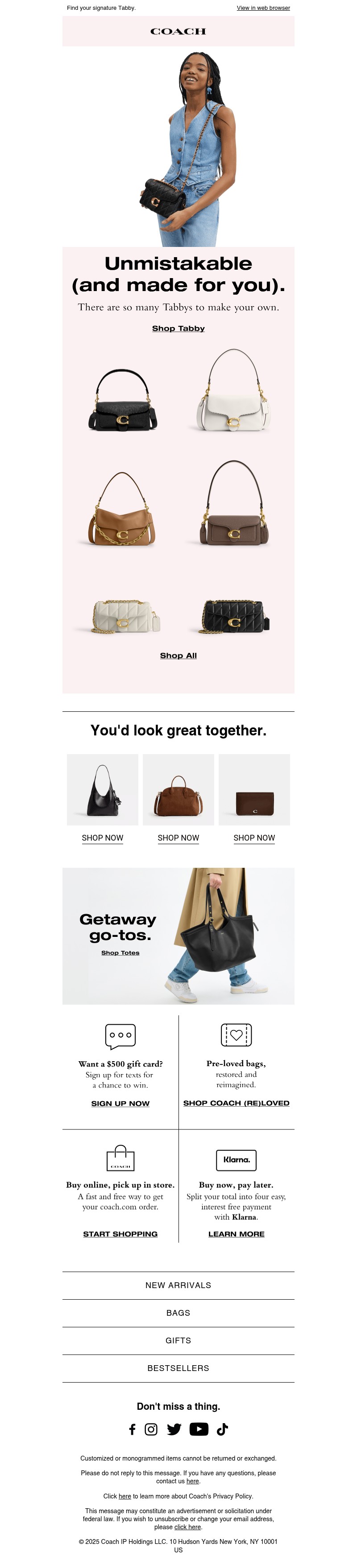
Task: Tap the unsubscribe click here link
Action: (187, 1527)
